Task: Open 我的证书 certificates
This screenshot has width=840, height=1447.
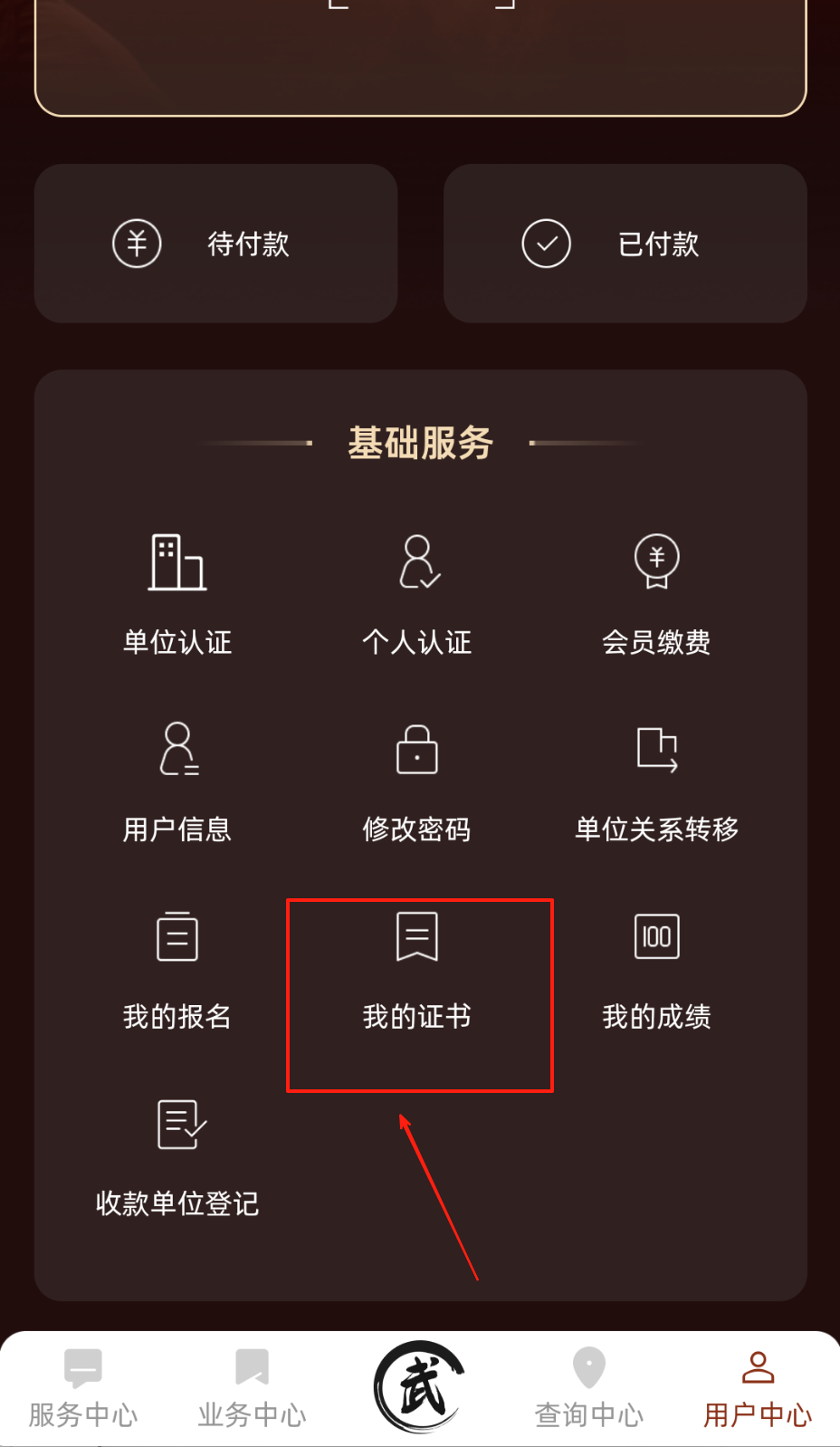Action: (417, 967)
